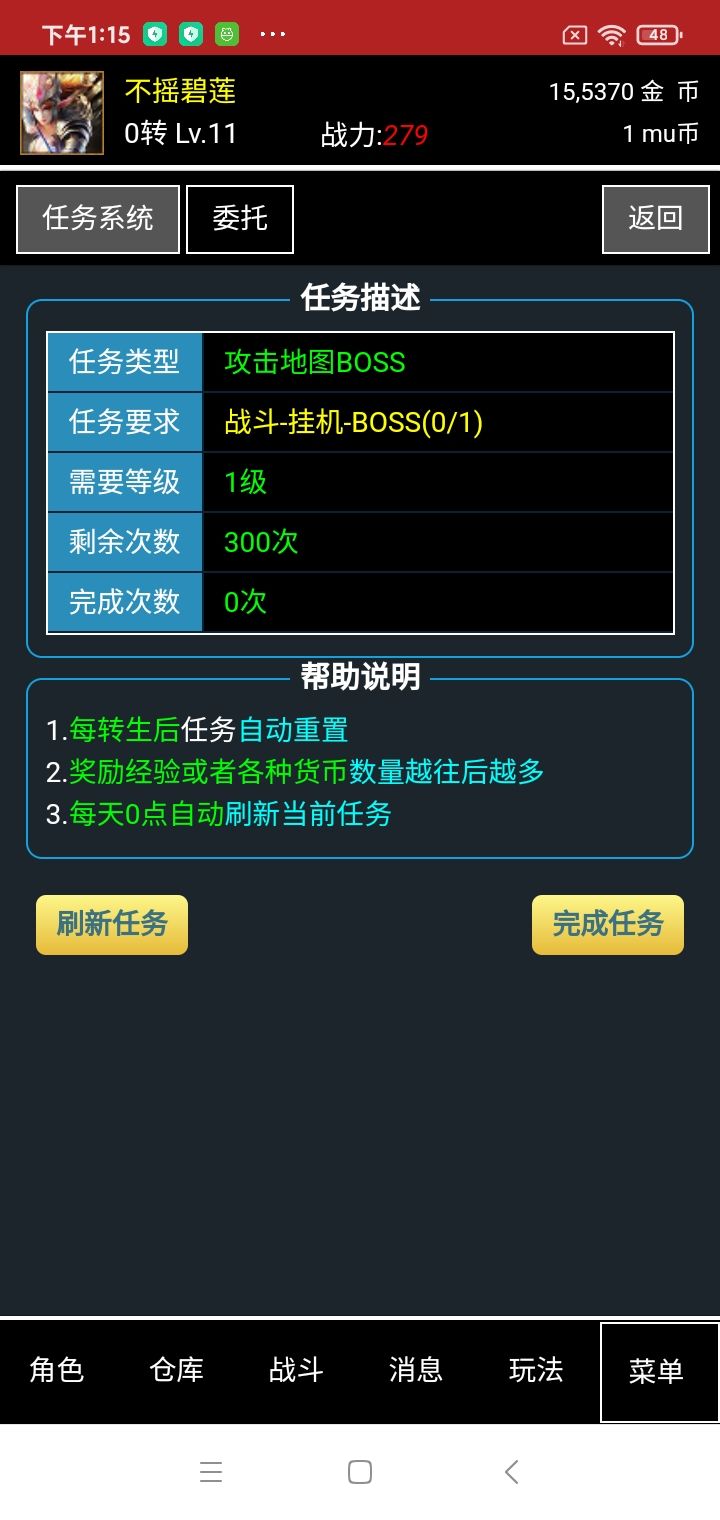Click 完成任务 to complete the task
720x1520 pixels.
click(x=607, y=924)
